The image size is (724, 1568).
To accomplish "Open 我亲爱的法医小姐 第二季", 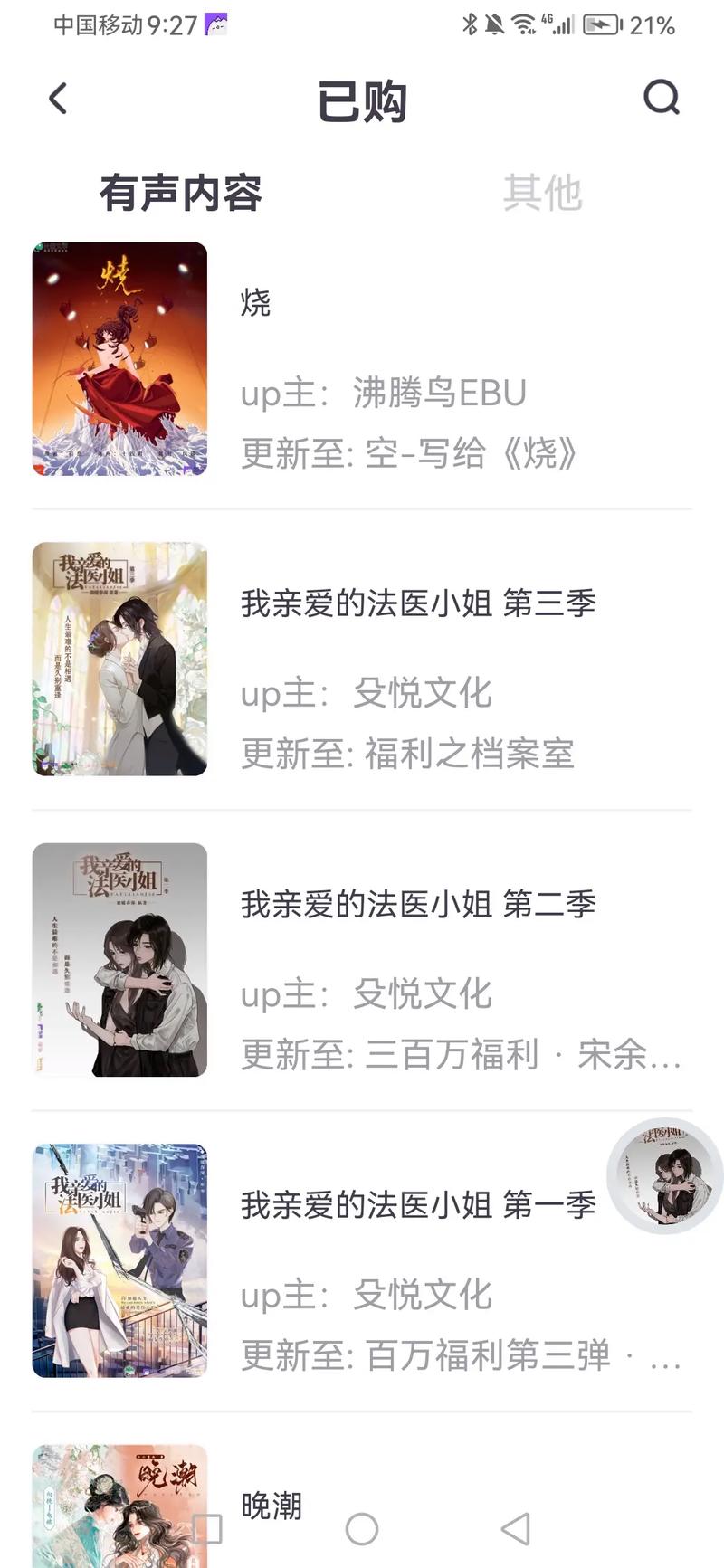I will [362, 960].
